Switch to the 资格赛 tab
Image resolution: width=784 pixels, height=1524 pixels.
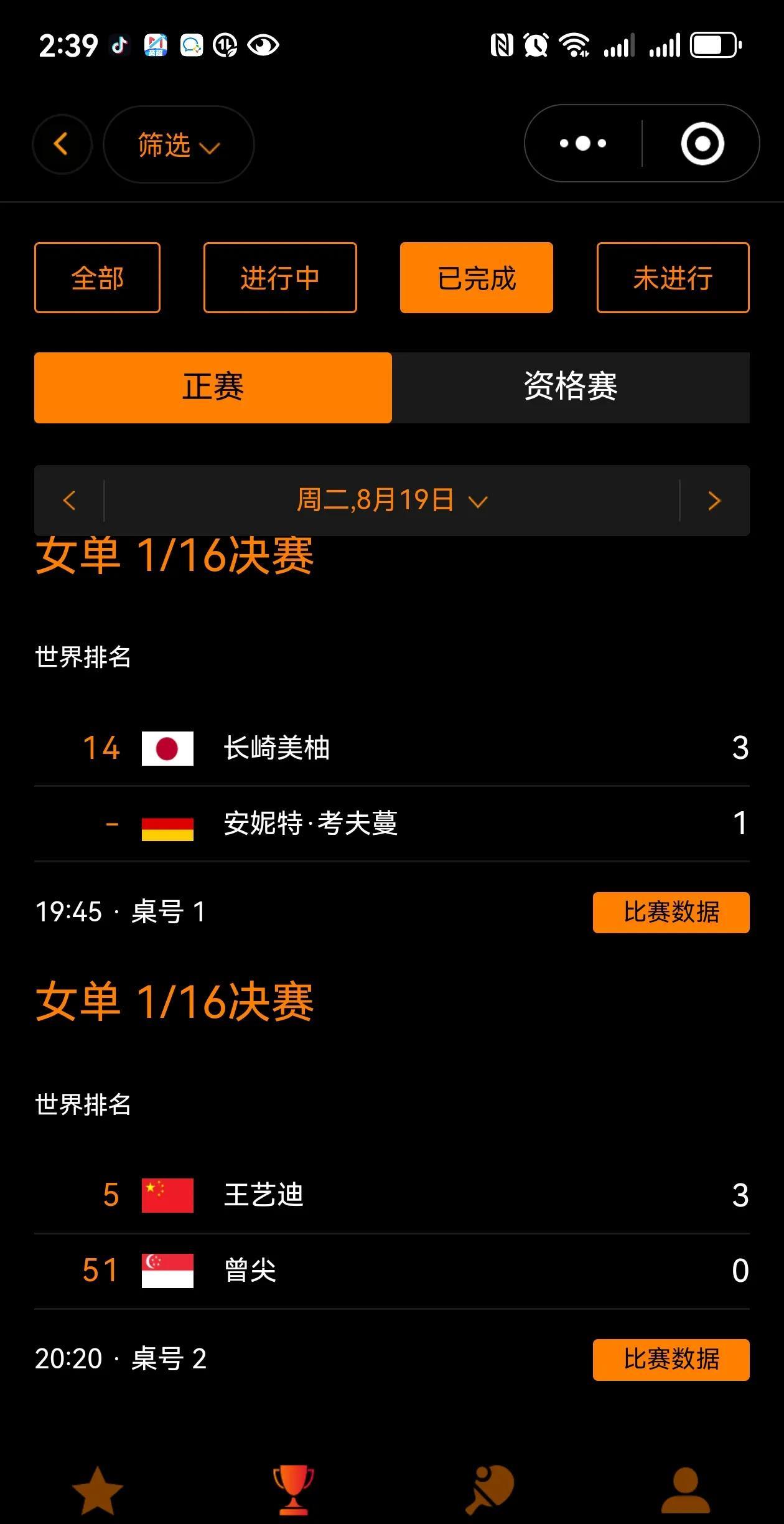click(571, 388)
